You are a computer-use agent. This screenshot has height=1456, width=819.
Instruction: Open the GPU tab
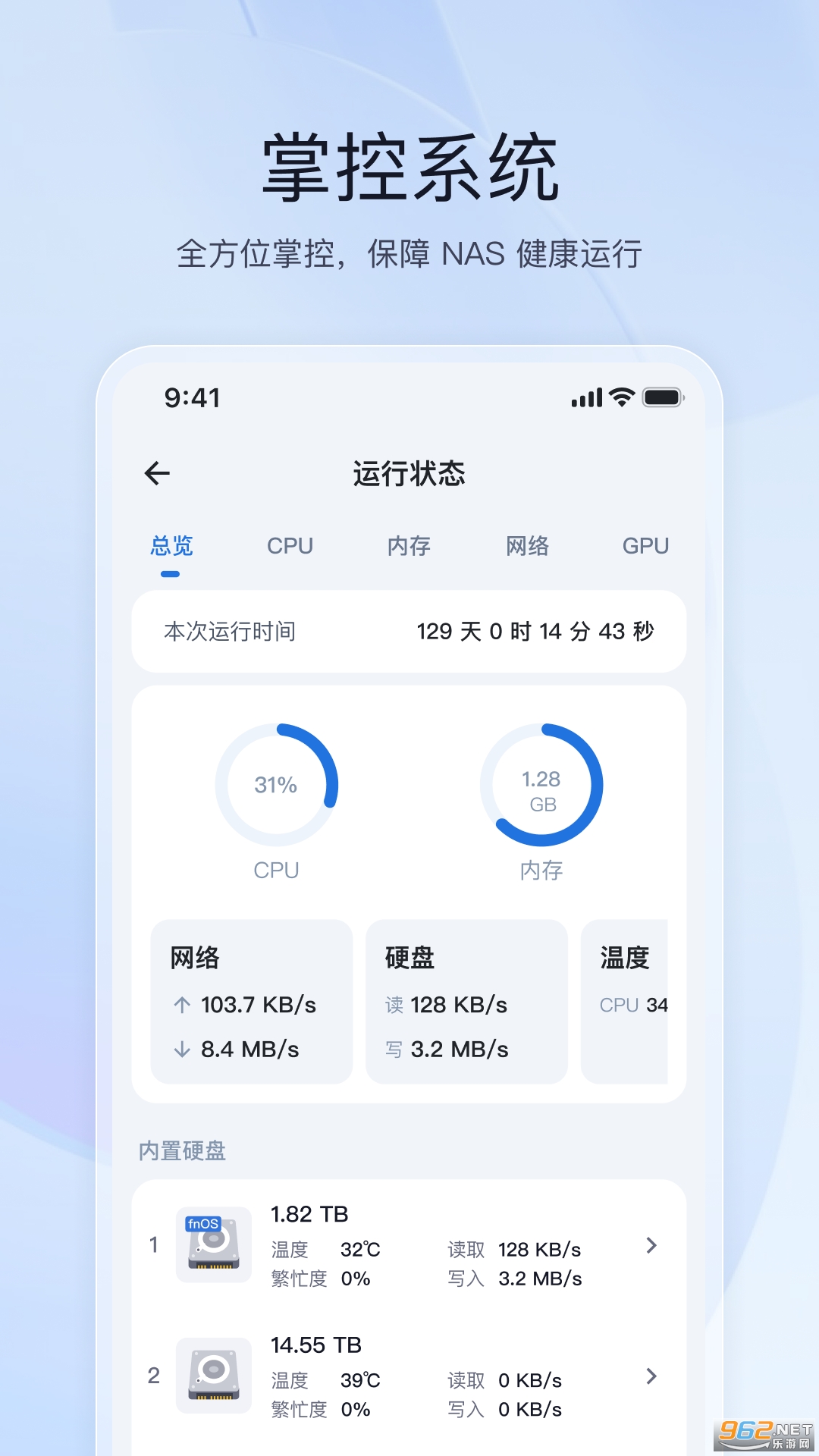(645, 546)
